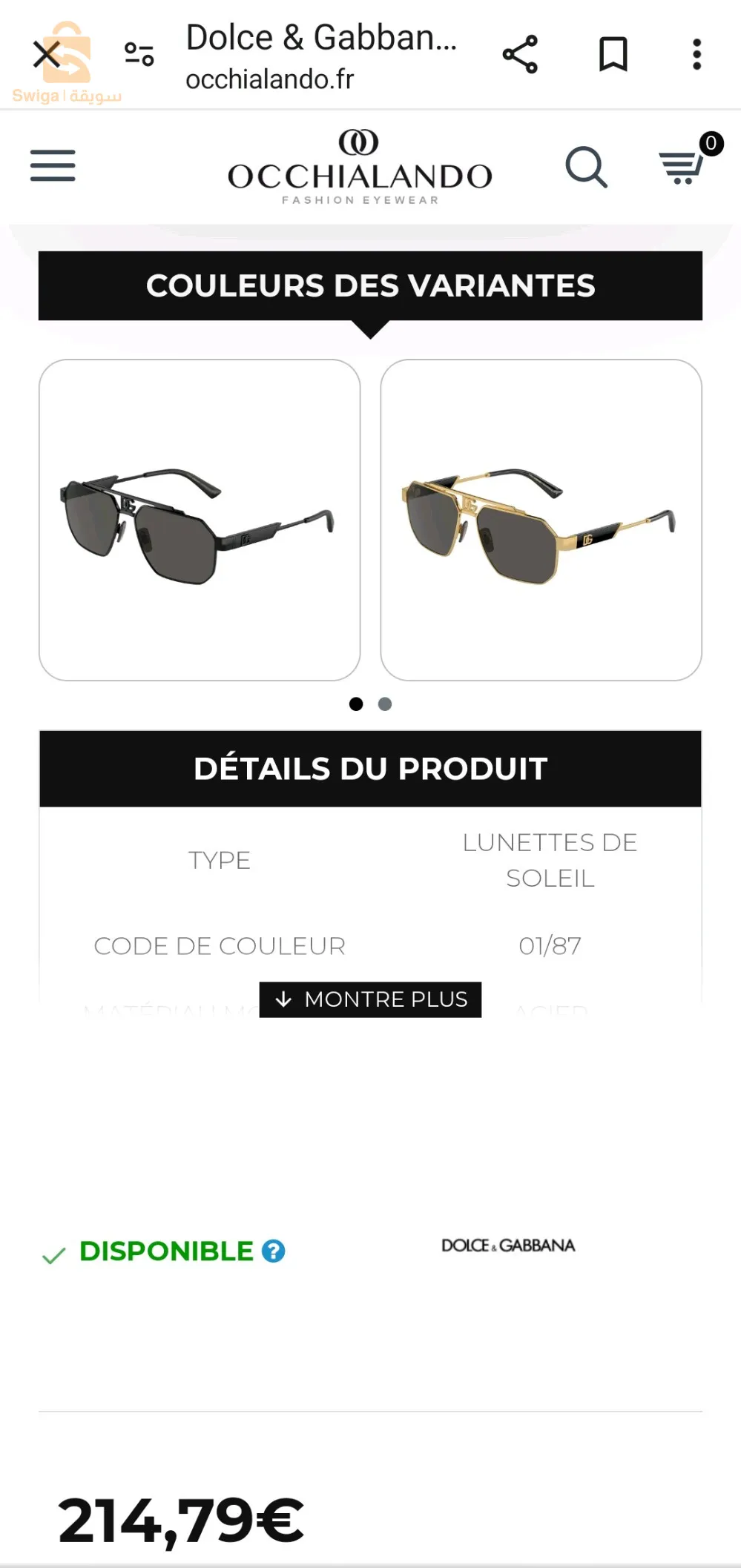Open the share options for this page
This screenshot has width=741, height=1568.
[x=521, y=53]
